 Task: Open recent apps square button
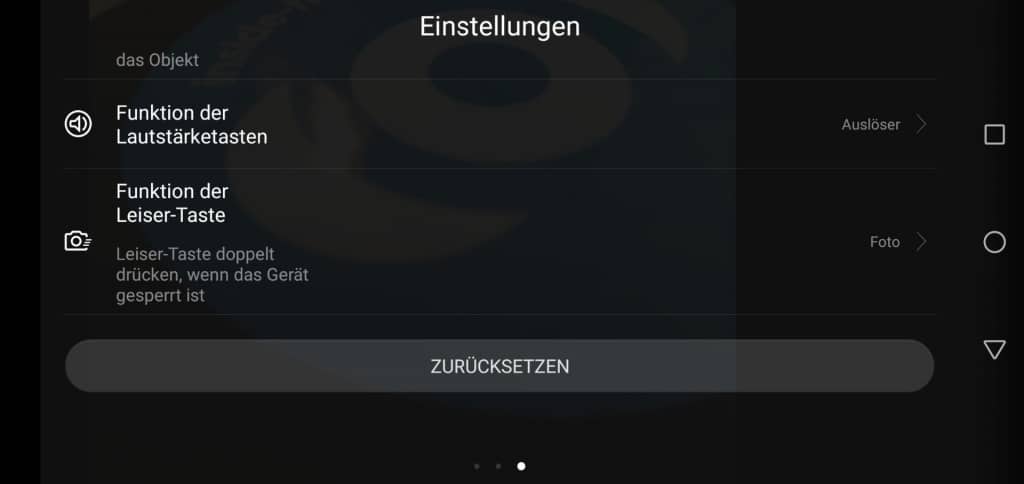click(994, 134)
